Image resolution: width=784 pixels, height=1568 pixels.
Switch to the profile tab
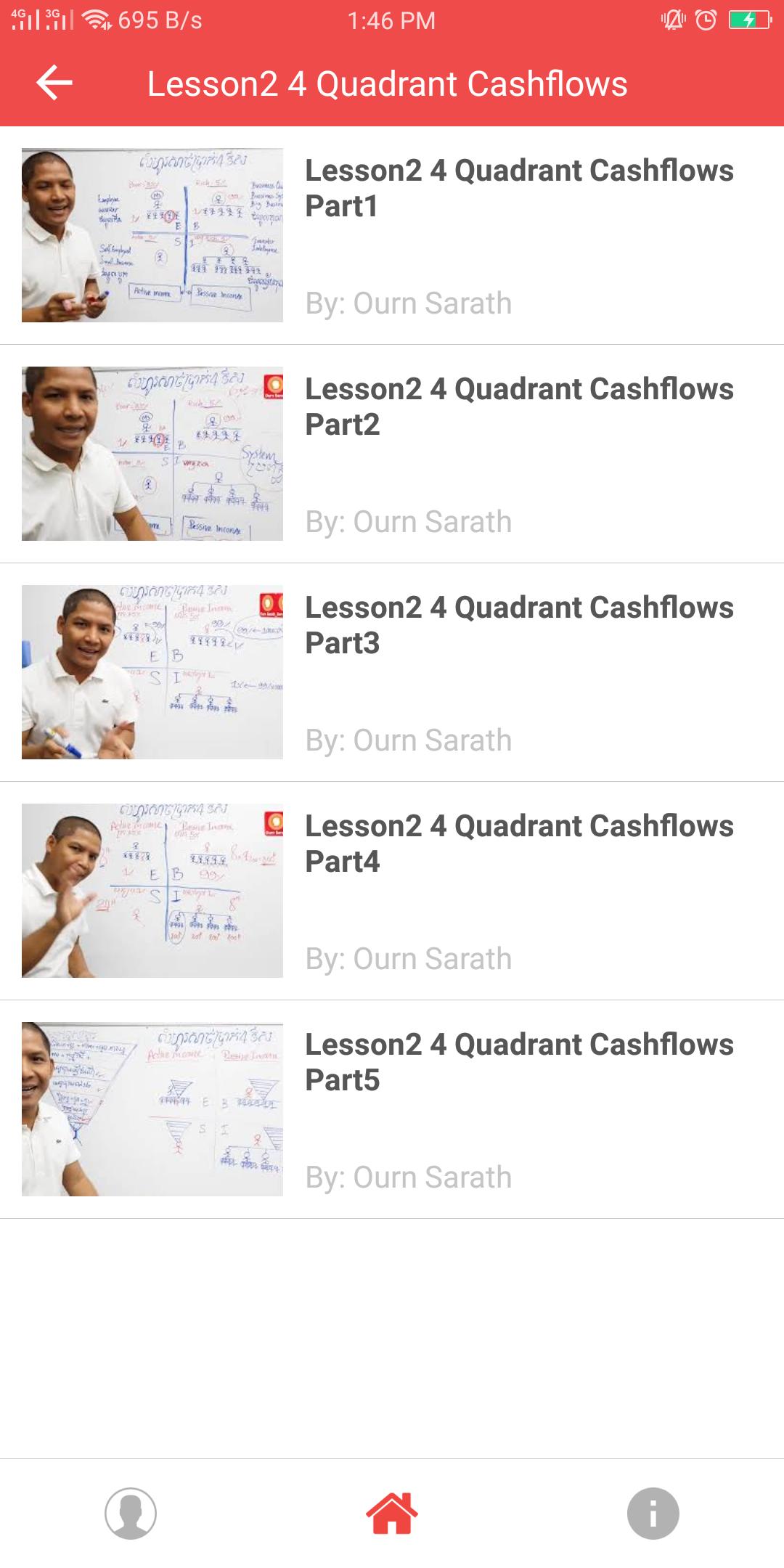[x=131, y=1514]
